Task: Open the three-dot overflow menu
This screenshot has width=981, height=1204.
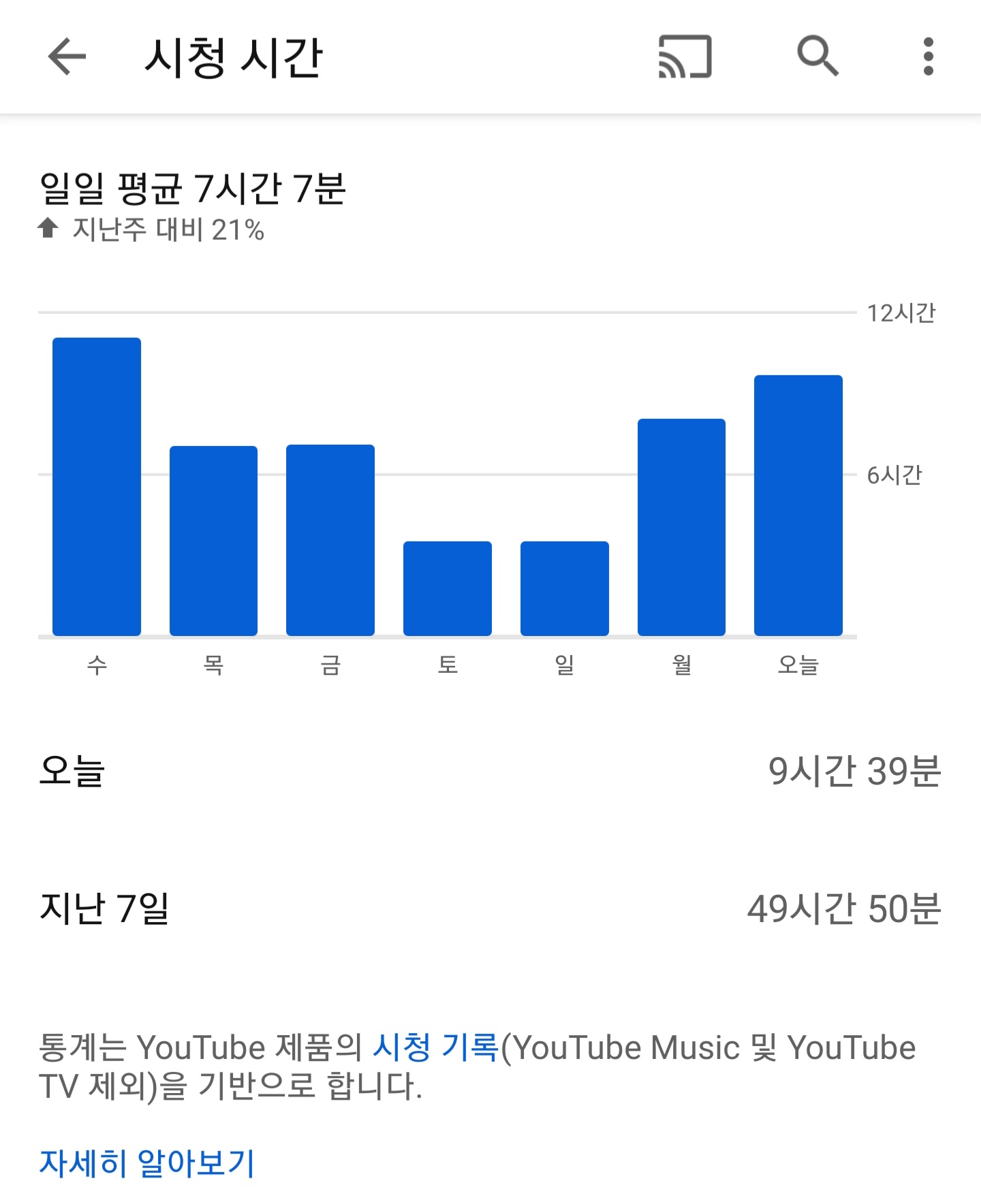Action: (x=928, y=57)
